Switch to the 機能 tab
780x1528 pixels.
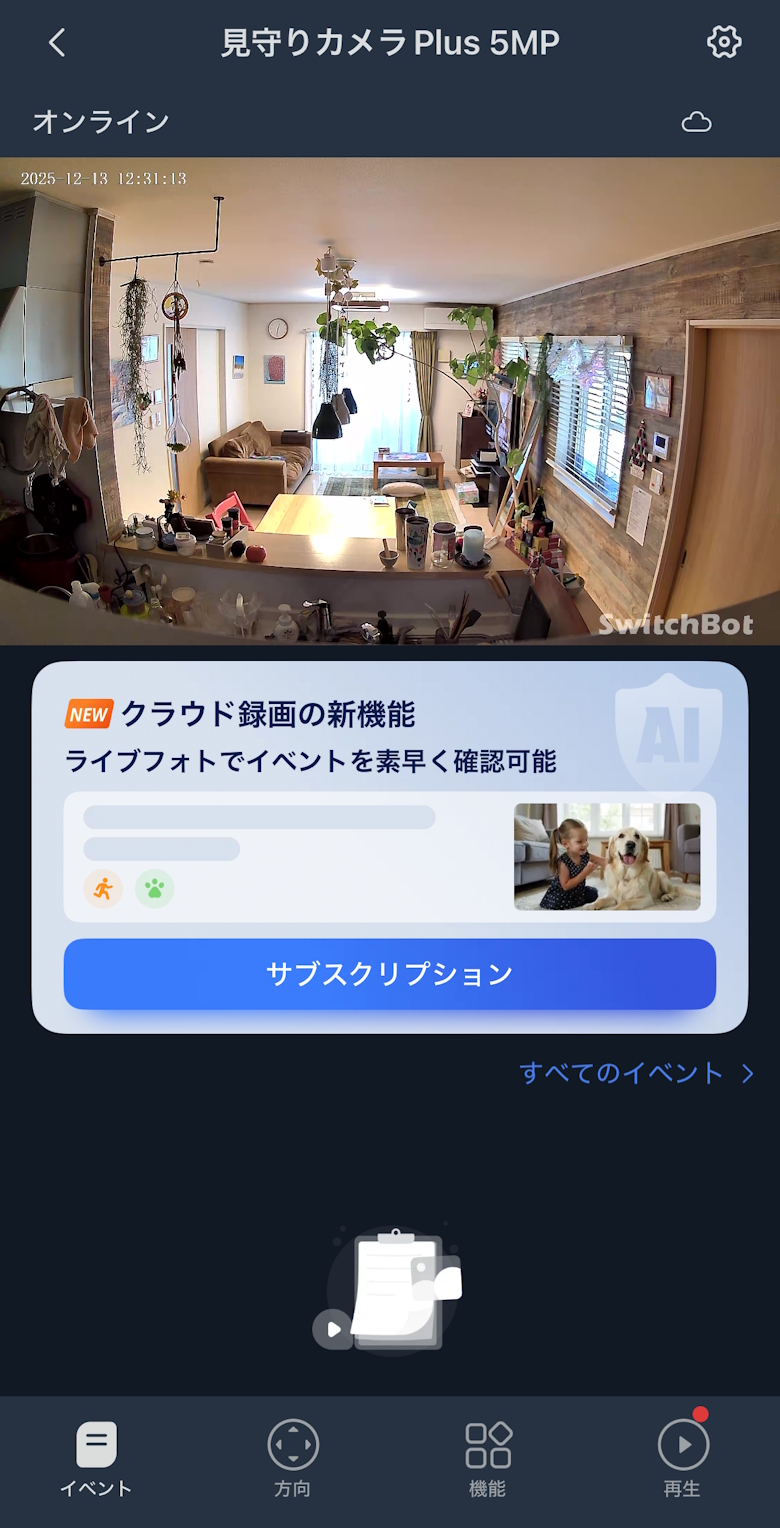point(488,1459)
